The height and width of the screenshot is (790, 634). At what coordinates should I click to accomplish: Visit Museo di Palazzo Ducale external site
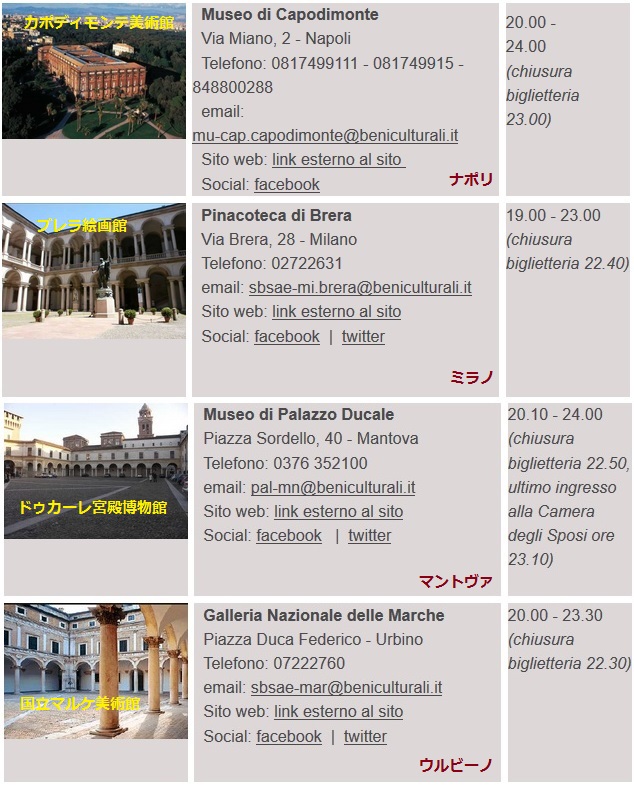point(338,512)
